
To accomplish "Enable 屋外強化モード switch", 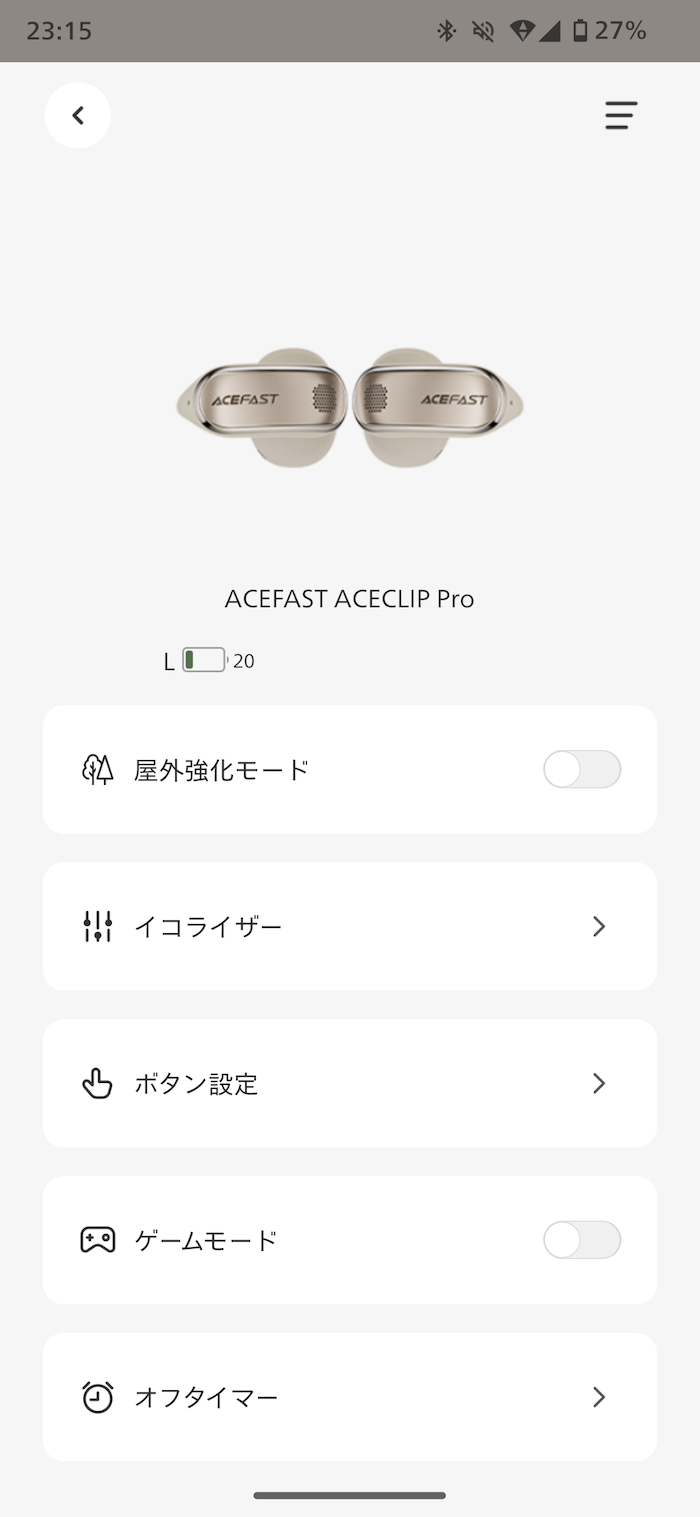I will coord(581,770).
